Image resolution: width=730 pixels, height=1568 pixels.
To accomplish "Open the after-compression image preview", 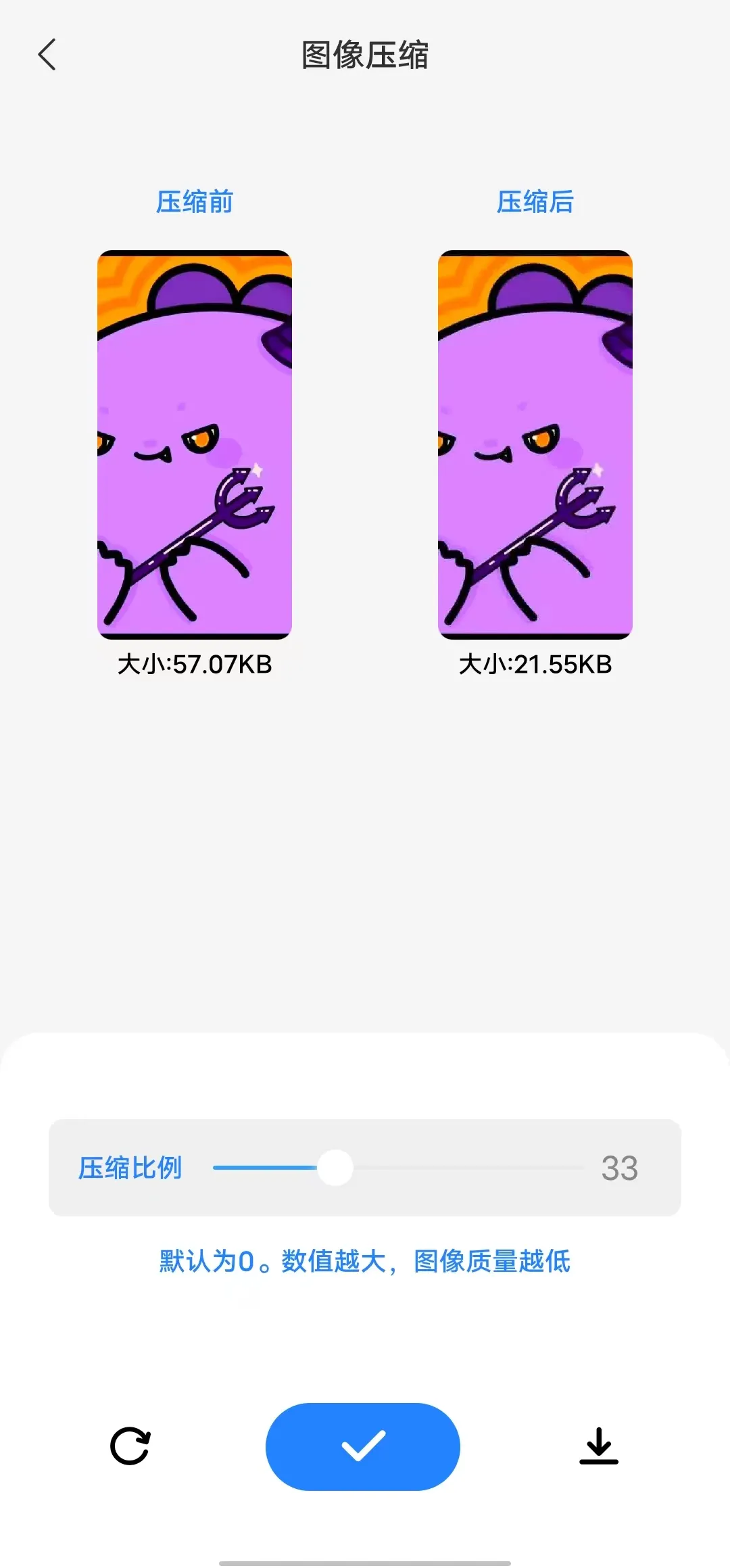I will 535,444.
